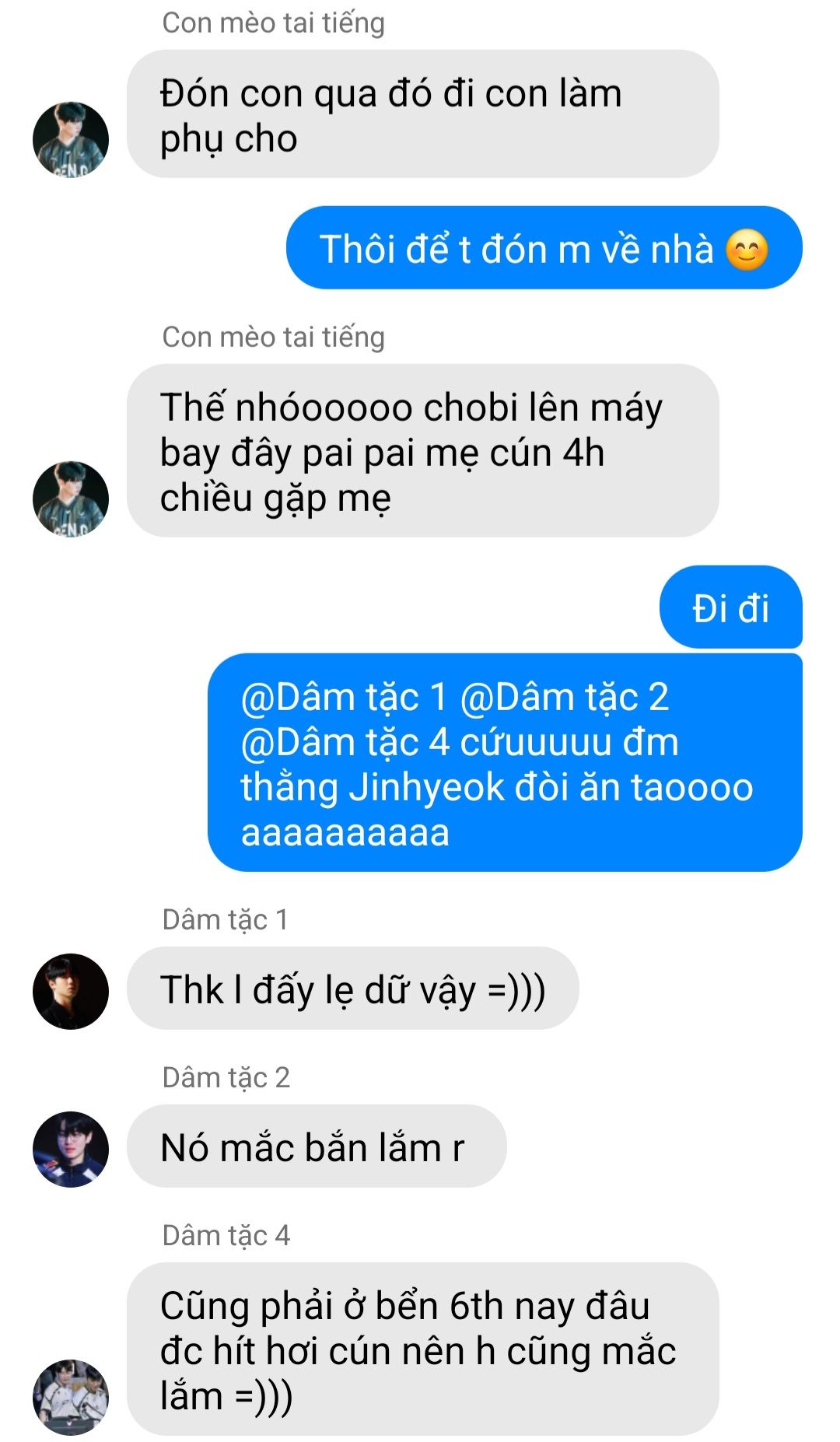Tap avatar beside "Thế nhóooooo chobi" message
The height and width of the screenshot is (1442, 840).
(x=71, y=499)
